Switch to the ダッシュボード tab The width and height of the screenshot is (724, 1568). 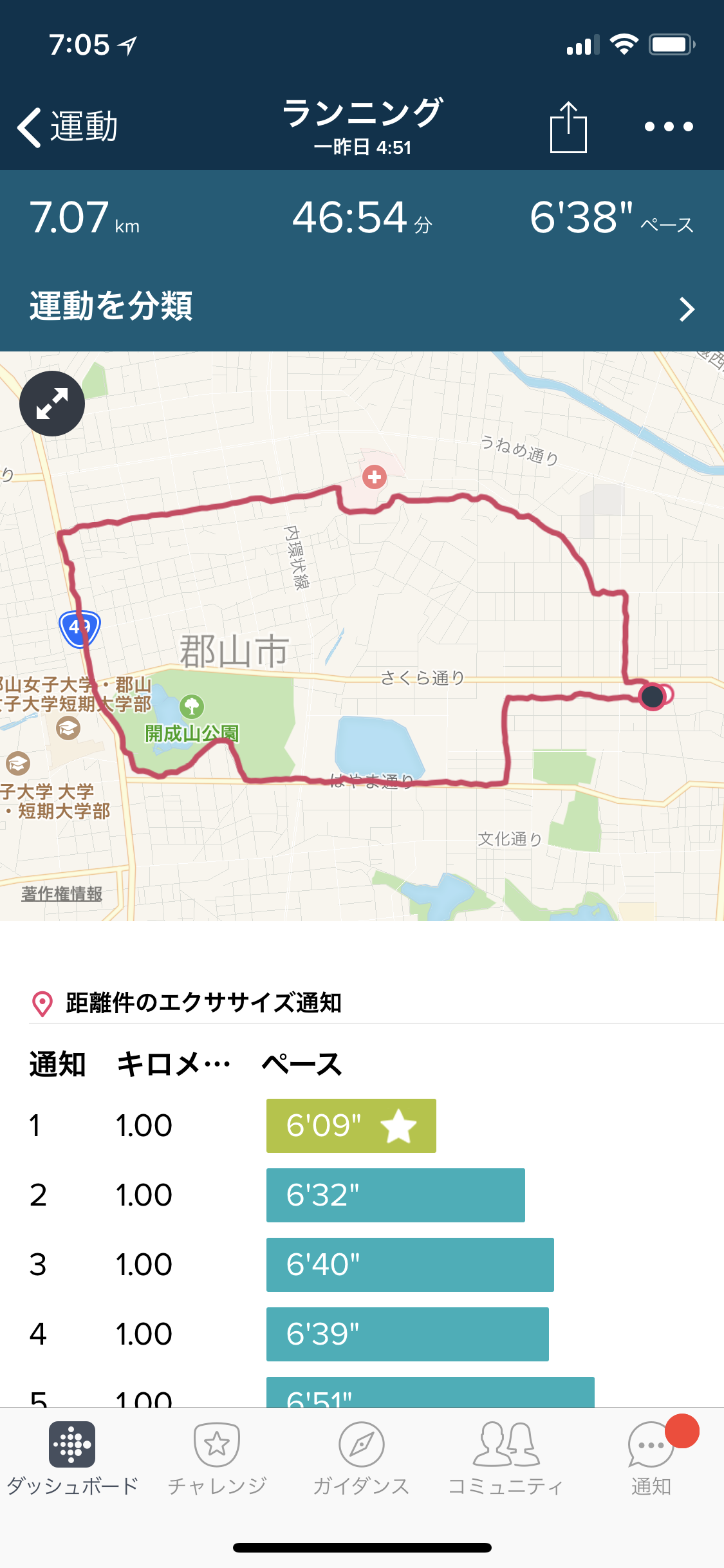click(72, 1459)
